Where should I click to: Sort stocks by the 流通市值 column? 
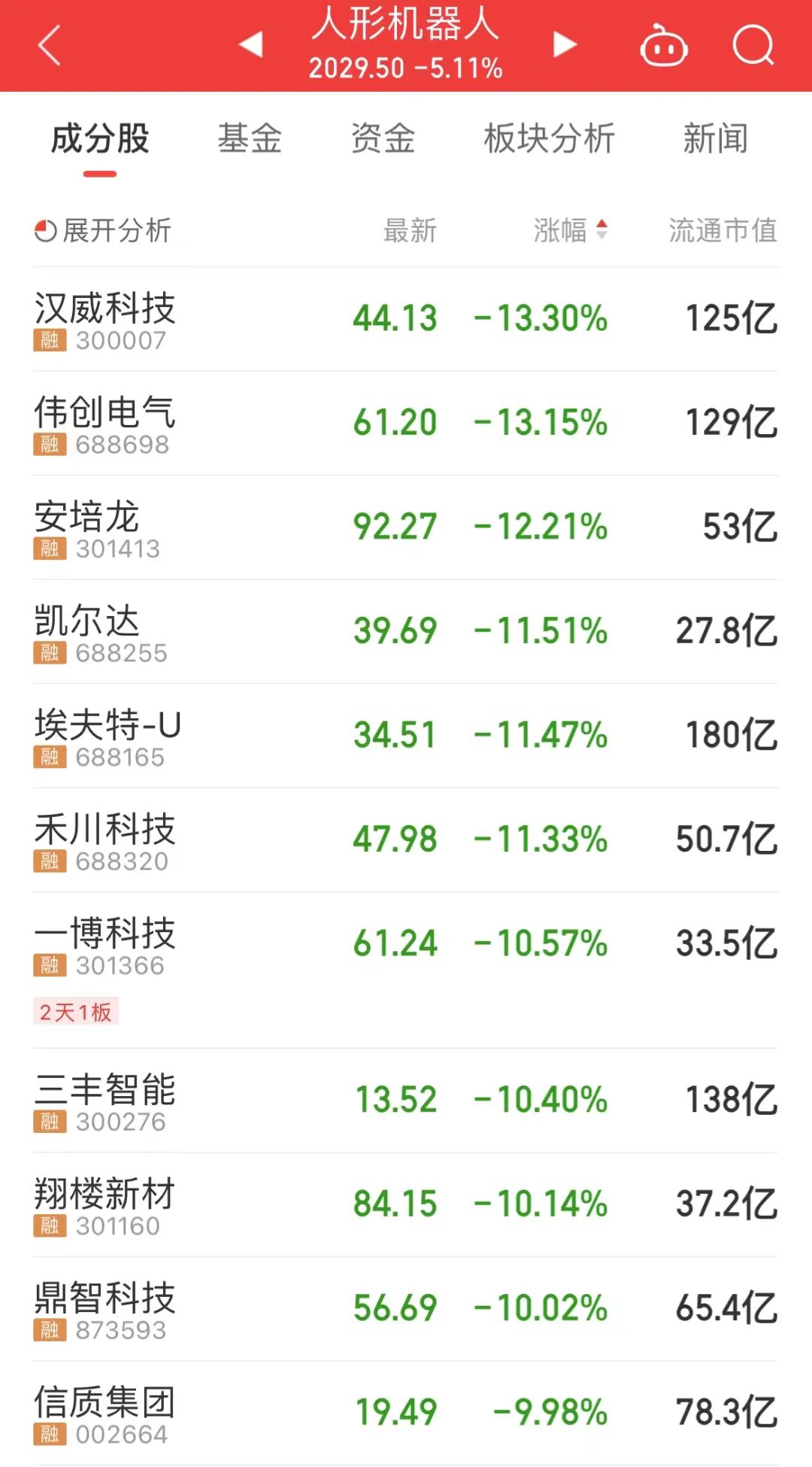point(723,230)
